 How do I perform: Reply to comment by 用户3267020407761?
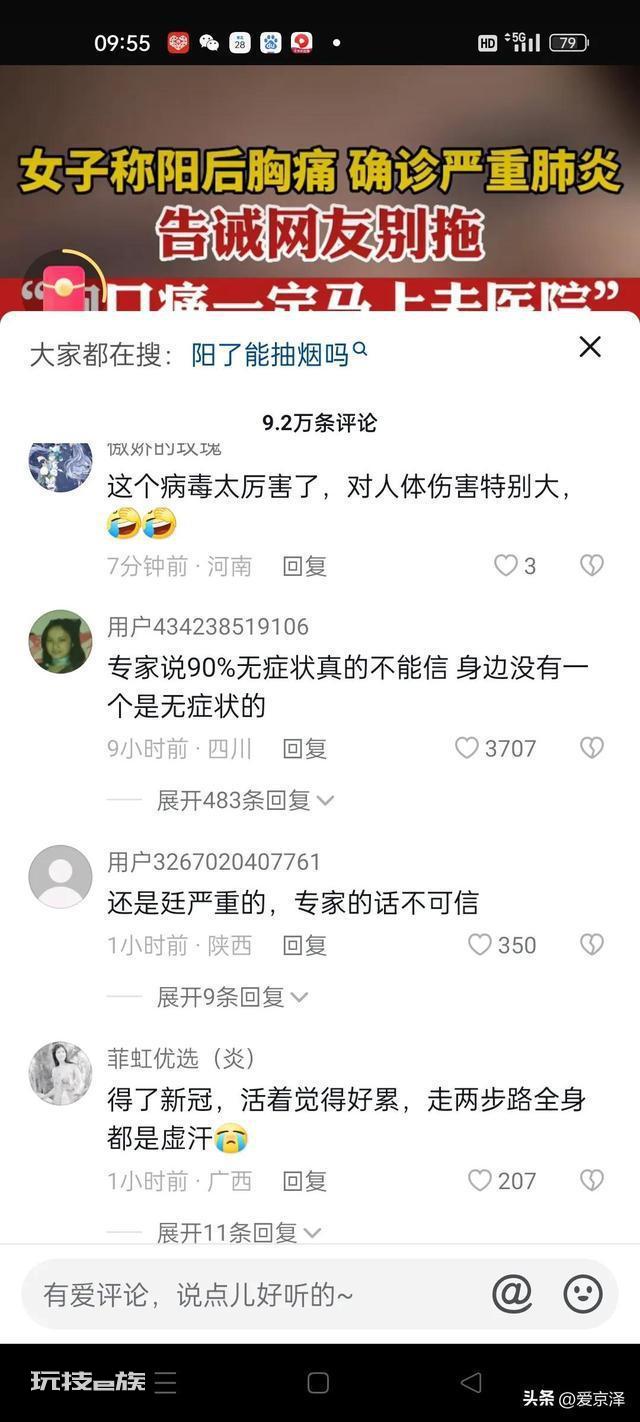point(305,945)
